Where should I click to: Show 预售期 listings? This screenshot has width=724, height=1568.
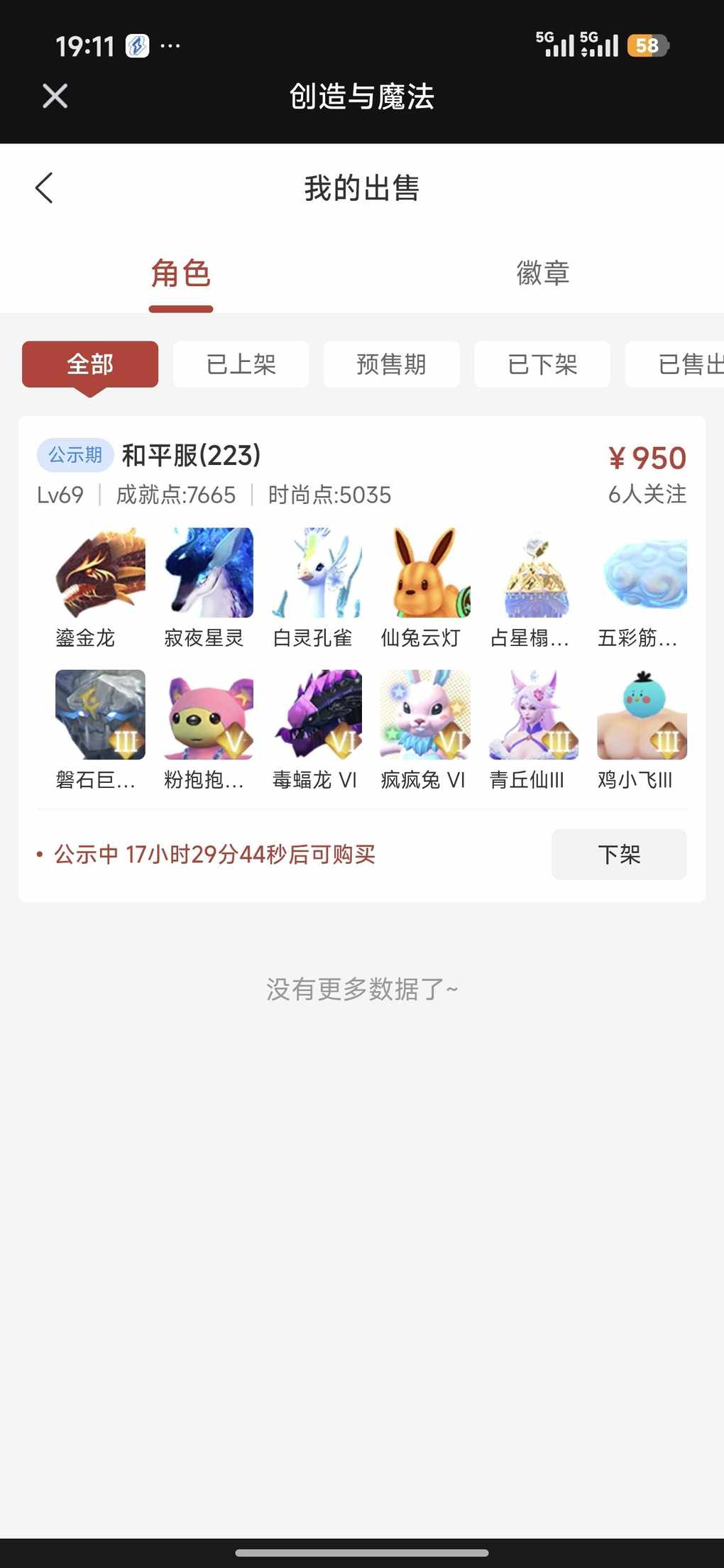click(x=391, y=364)
